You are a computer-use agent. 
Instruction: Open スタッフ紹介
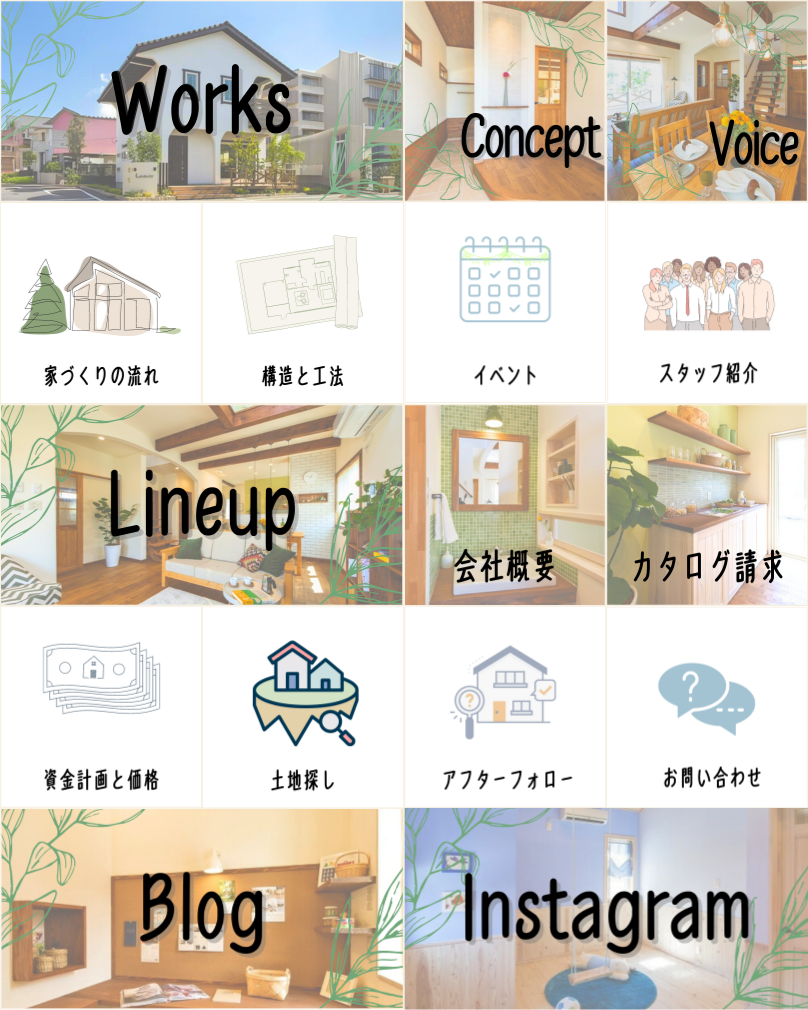pyautogui.click(x=706, y=304)
